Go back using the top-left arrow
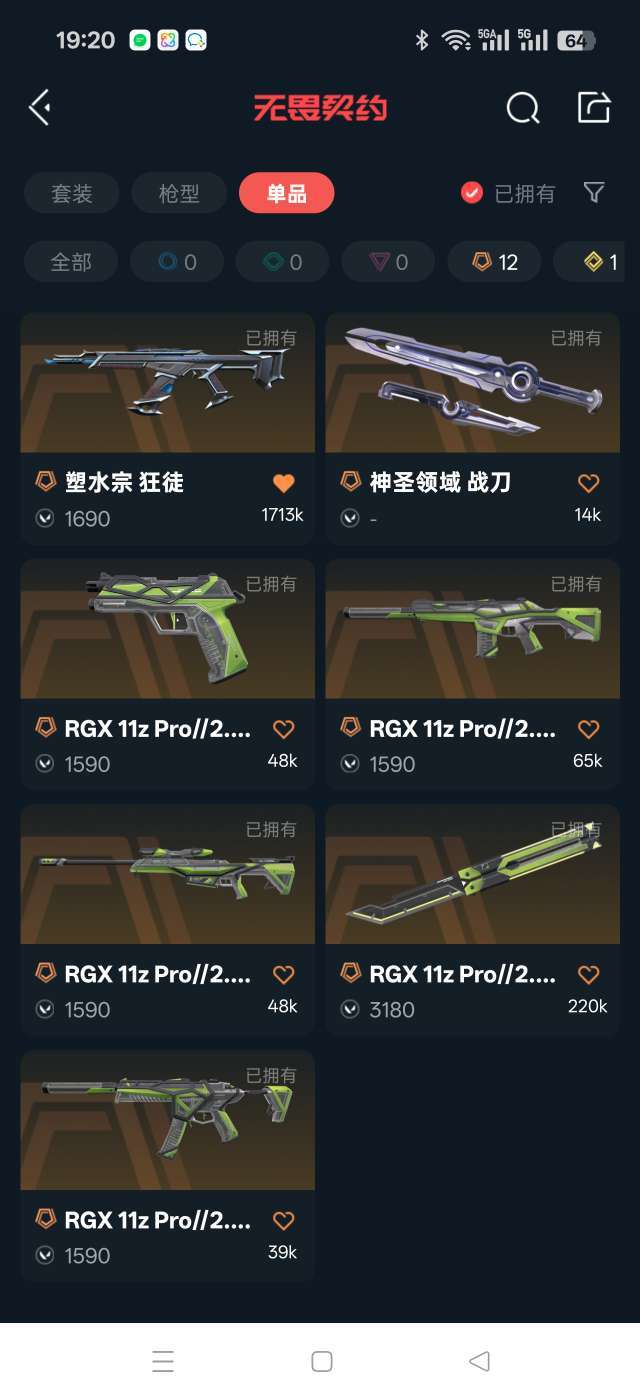This screenshot has height=1400, width=640. [x=40, y=108]
